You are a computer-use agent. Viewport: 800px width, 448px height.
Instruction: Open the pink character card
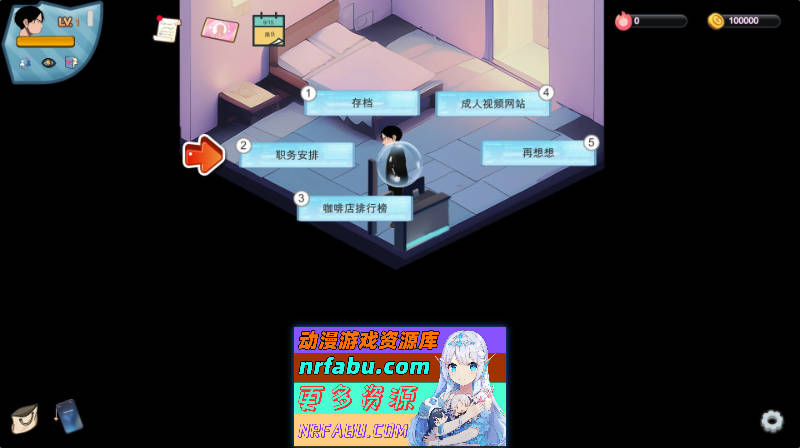tap(219, 30)
